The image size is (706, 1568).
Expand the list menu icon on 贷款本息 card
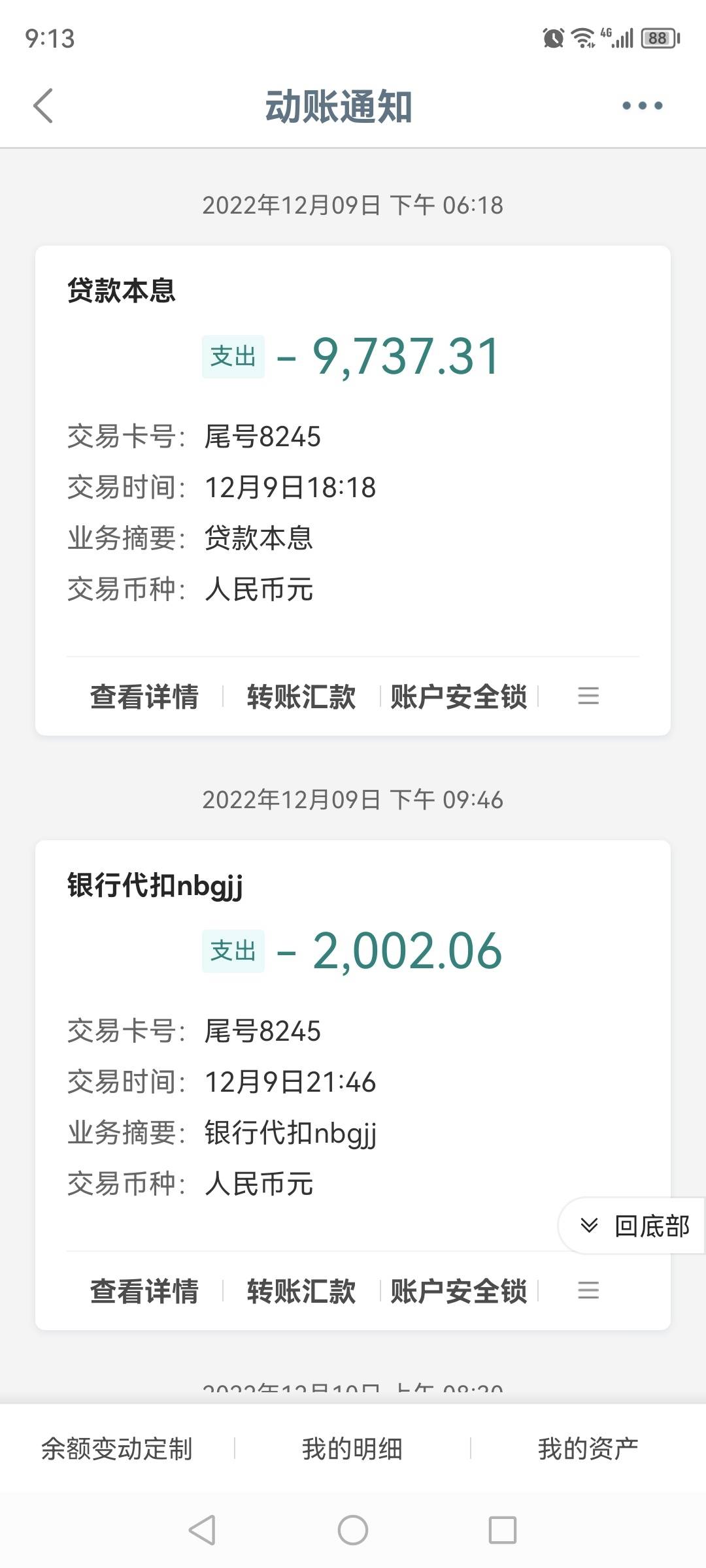pyautogui.click(x=588, y=696)
